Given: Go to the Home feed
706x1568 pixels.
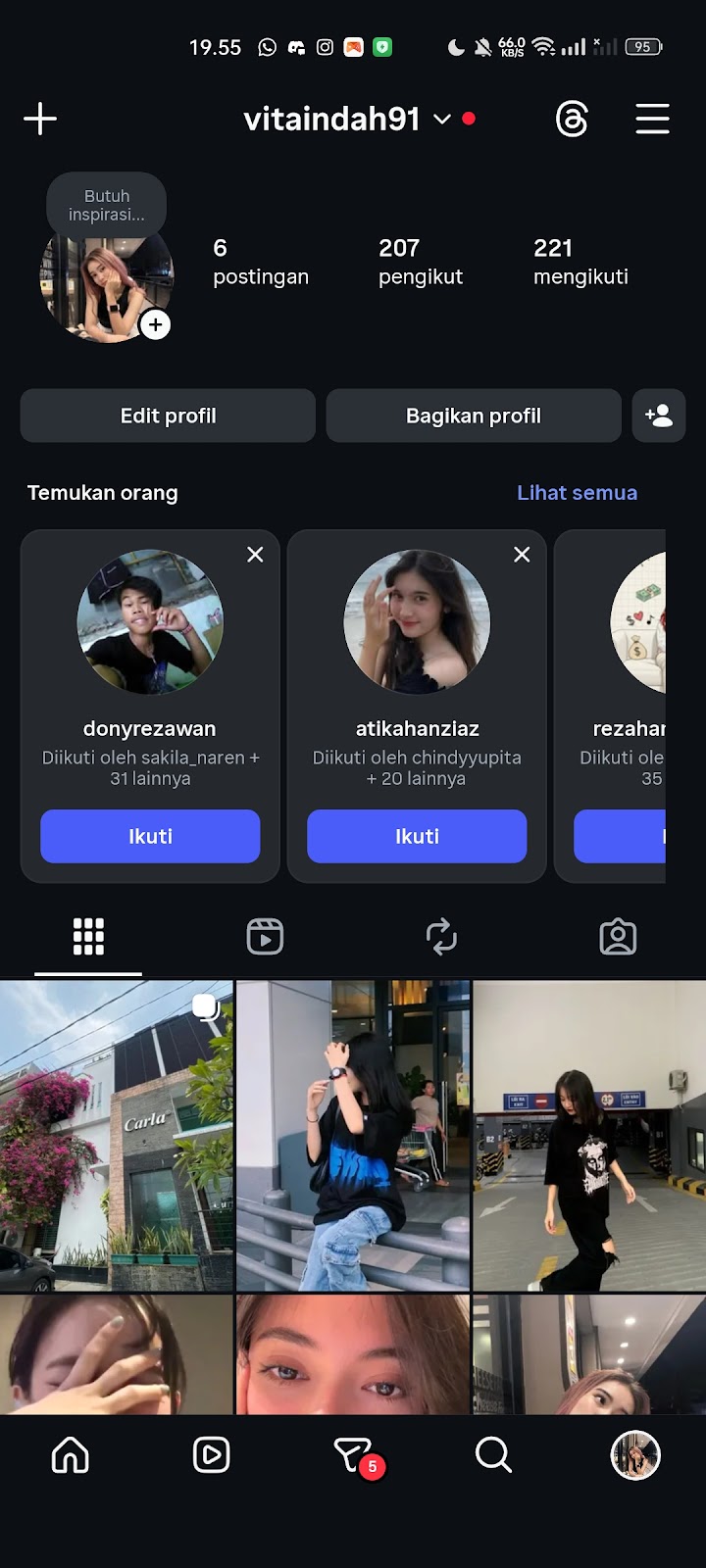Looking at the screenshot, I should [x=71, y=1455].
